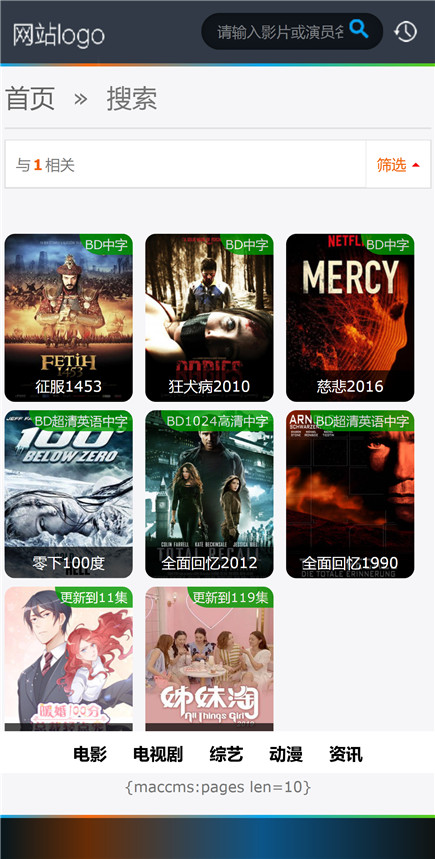Tap the 网站logo to go home

59,35
